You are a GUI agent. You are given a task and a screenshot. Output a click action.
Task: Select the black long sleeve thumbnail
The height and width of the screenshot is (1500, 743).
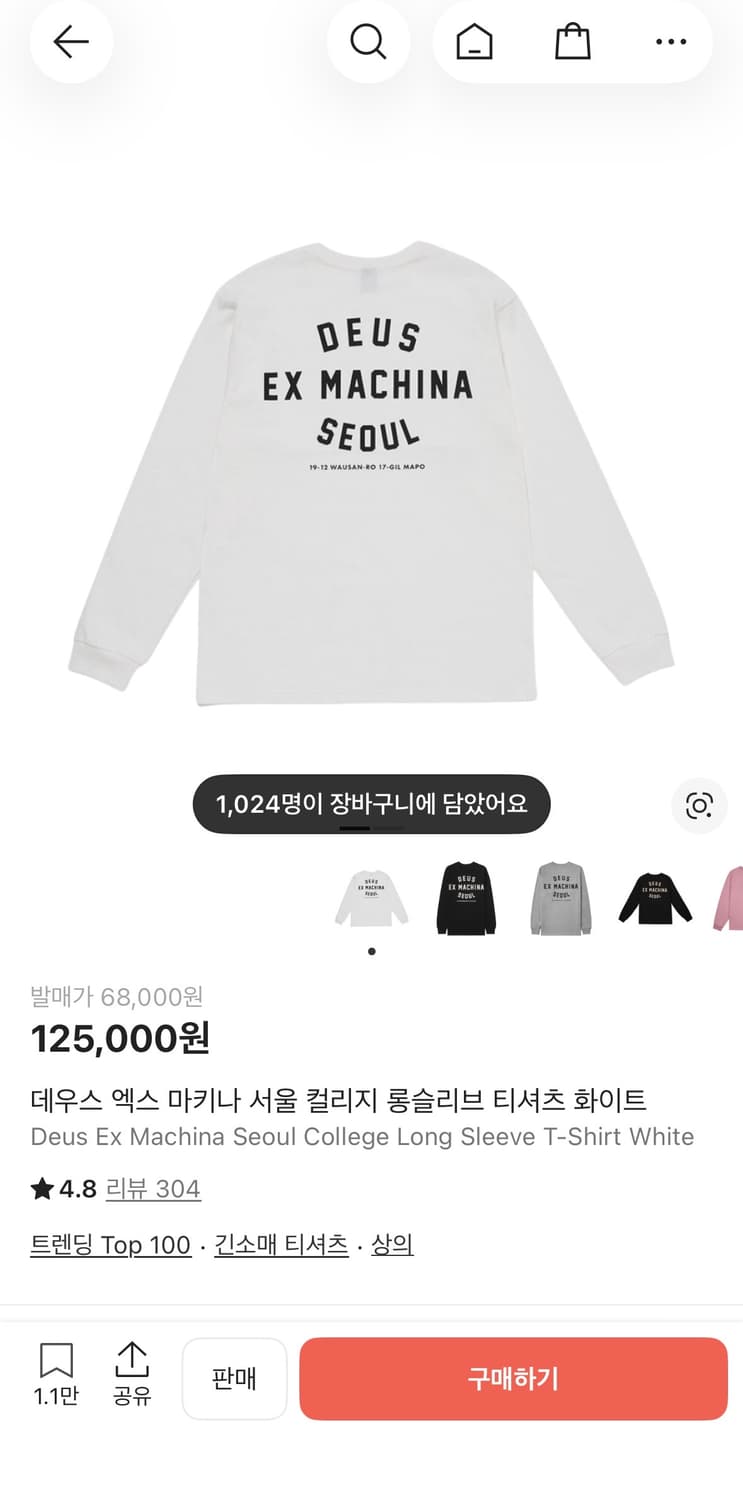click(x=466, y=897)
